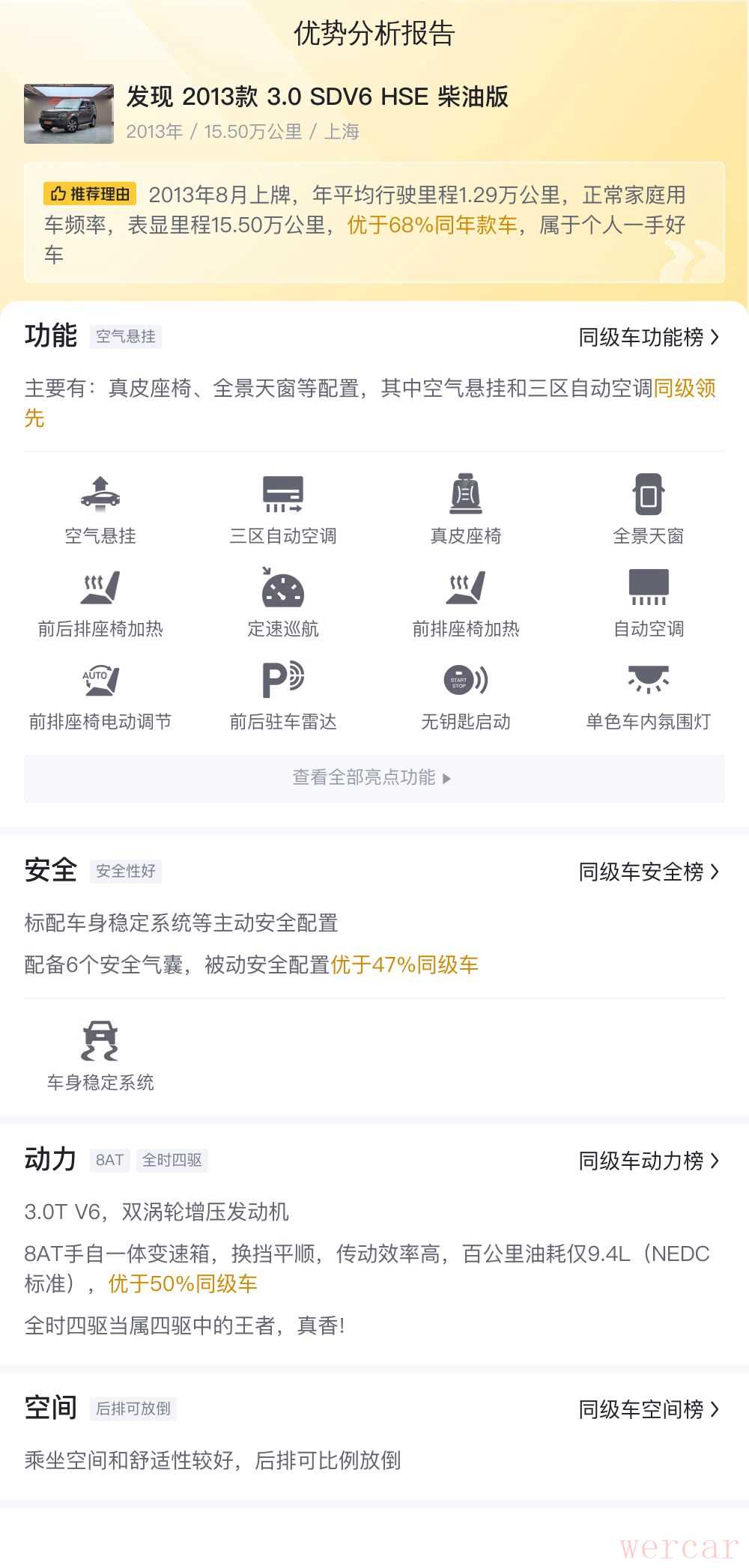The image size is (749, 1568).
Task: Open the 同级车功能榜 ranking link
Action: (649, 337)
